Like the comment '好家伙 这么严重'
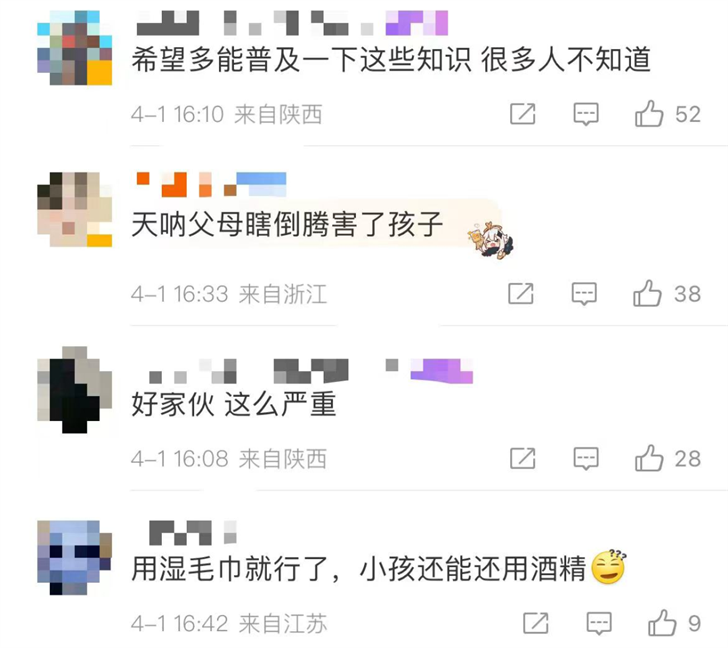 [x=650, y=459]
